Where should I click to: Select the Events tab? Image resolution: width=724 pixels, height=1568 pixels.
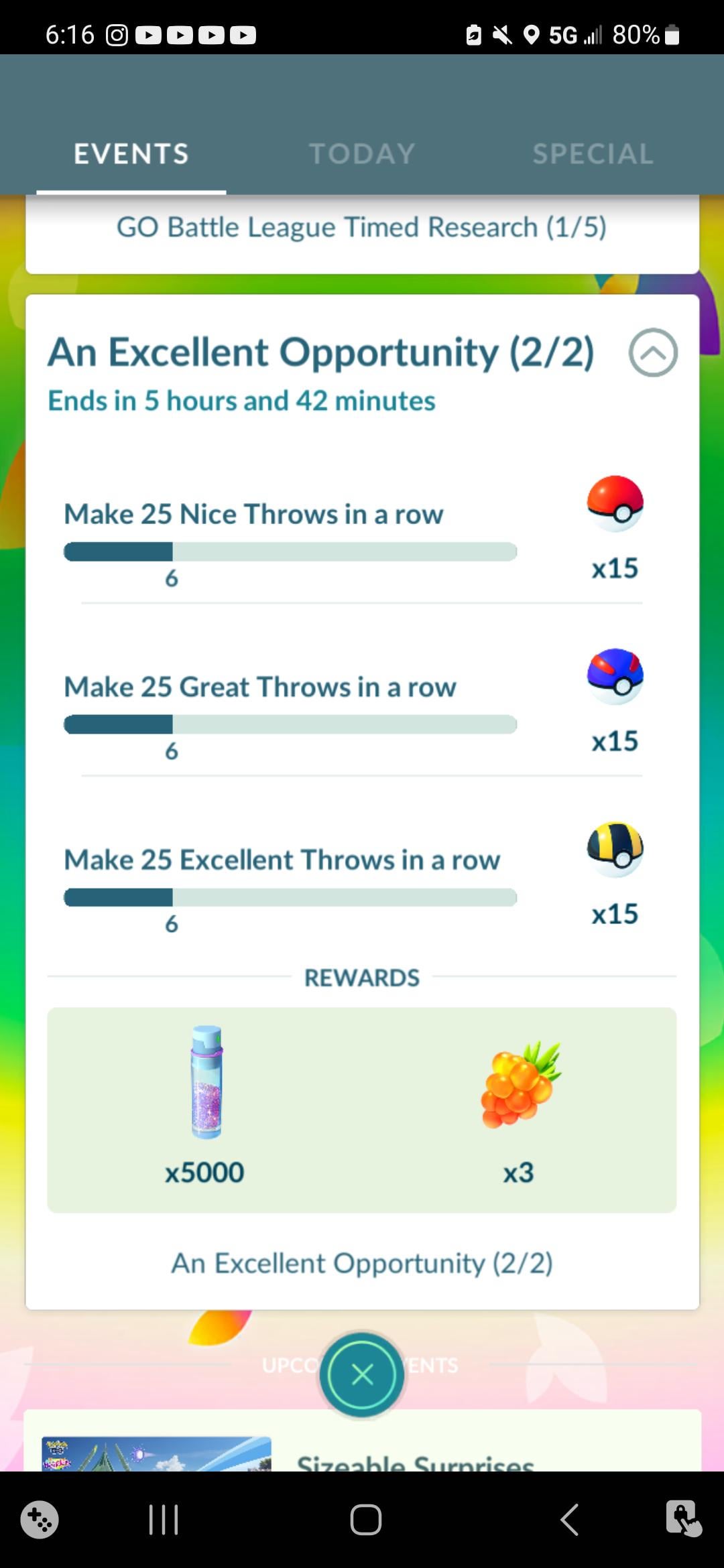tap(131, 153)
